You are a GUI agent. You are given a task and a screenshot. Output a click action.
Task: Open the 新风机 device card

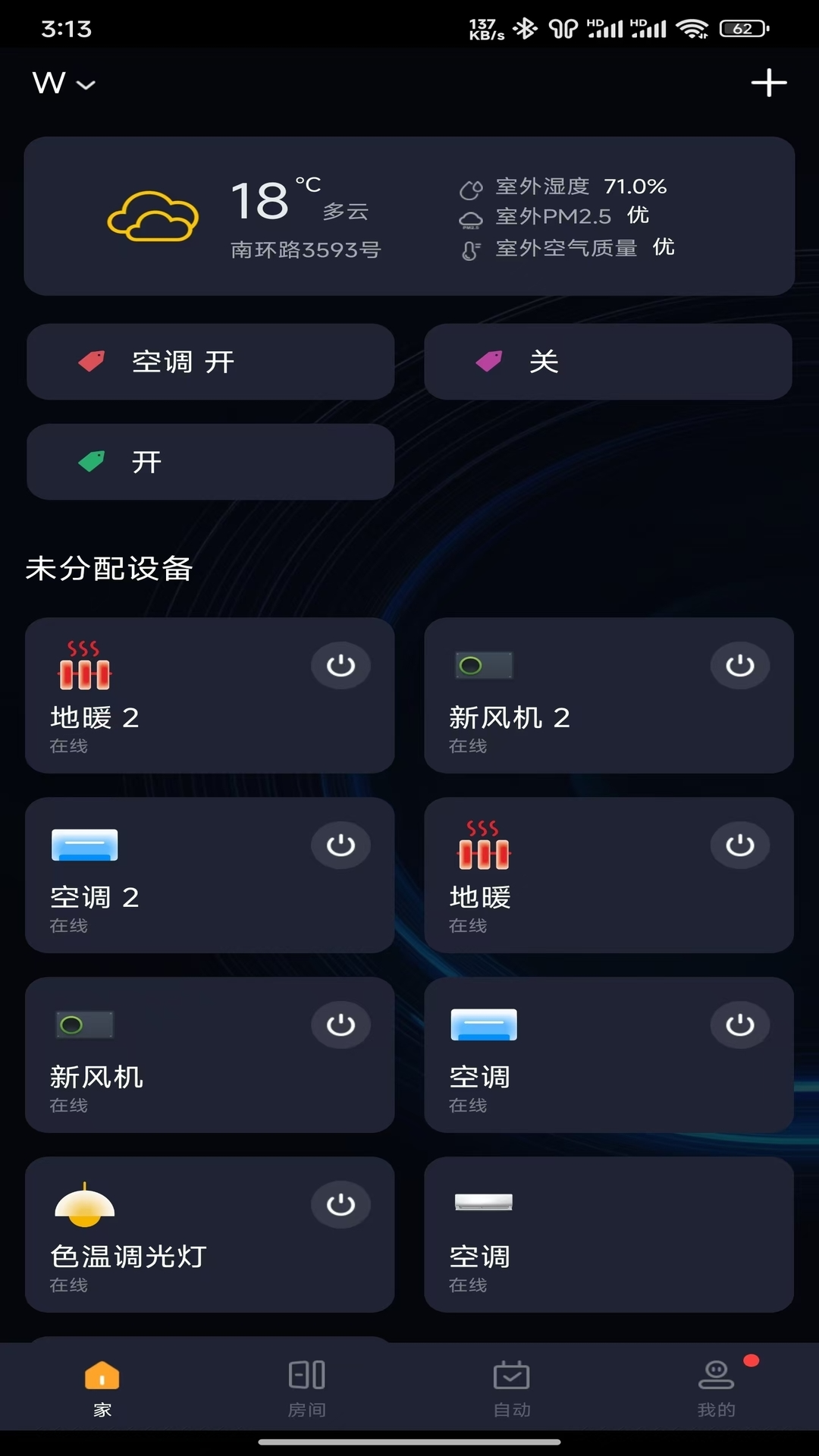pyautogui.click(x=210, y=1054)
